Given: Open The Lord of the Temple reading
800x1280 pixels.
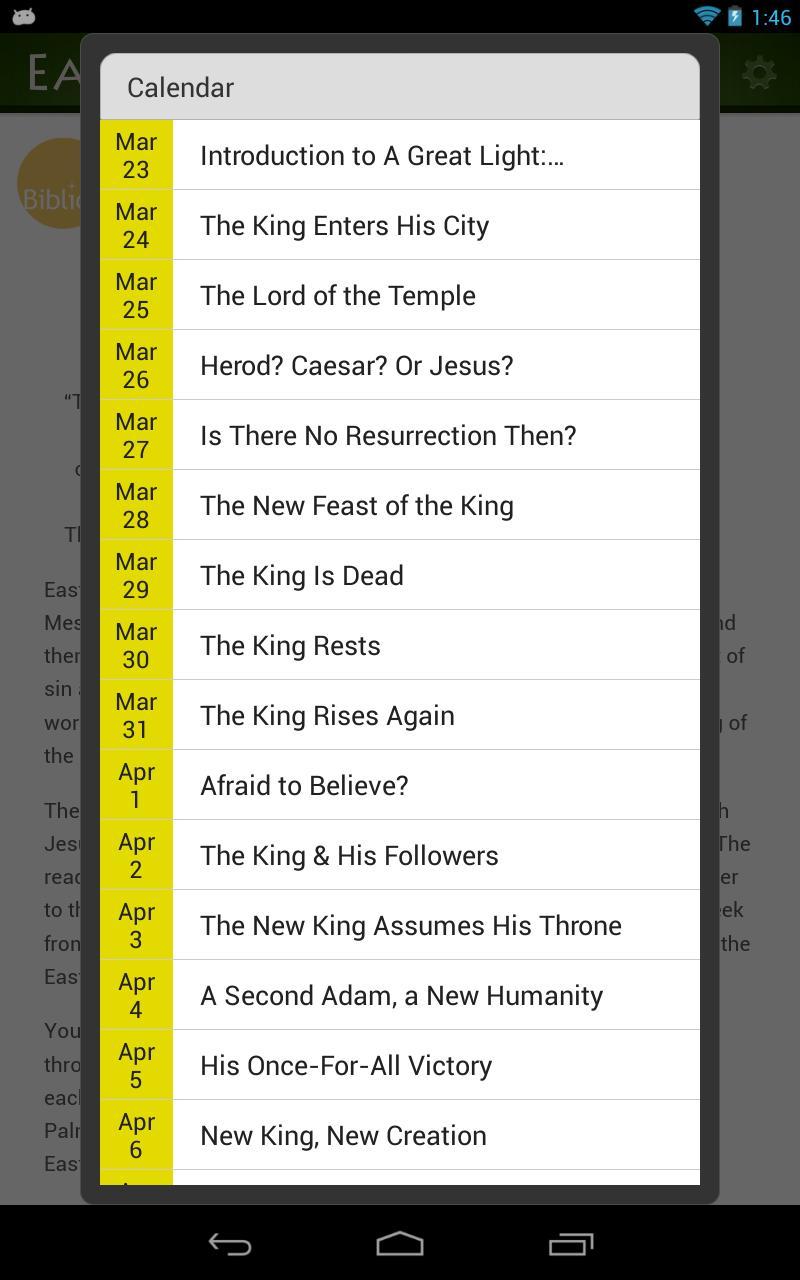Looking at the screenshot, I should click(400, 295).
